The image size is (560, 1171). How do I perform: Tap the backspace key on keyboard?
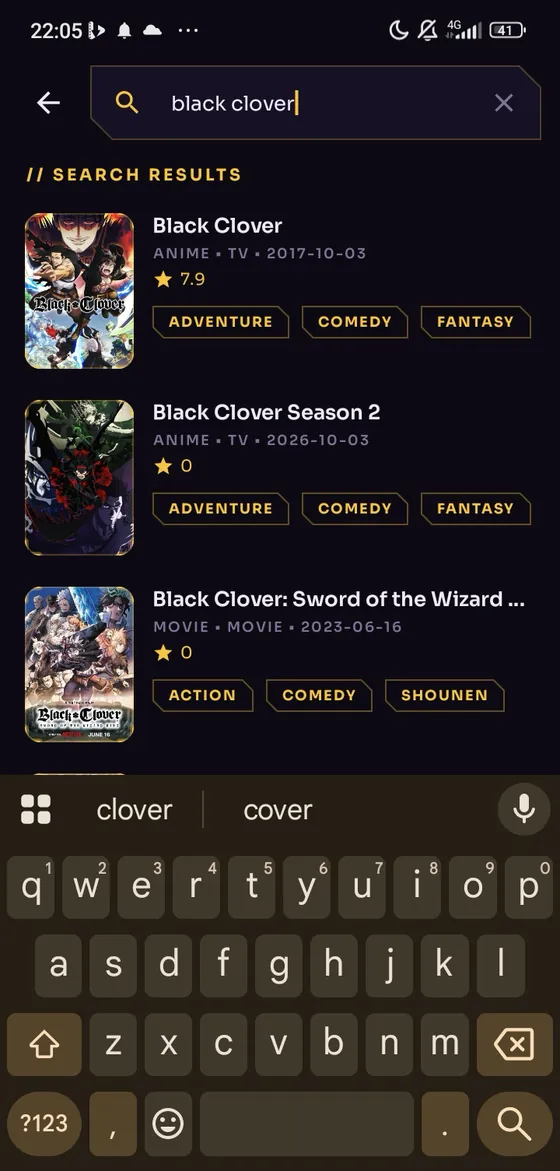[514, 1044]
